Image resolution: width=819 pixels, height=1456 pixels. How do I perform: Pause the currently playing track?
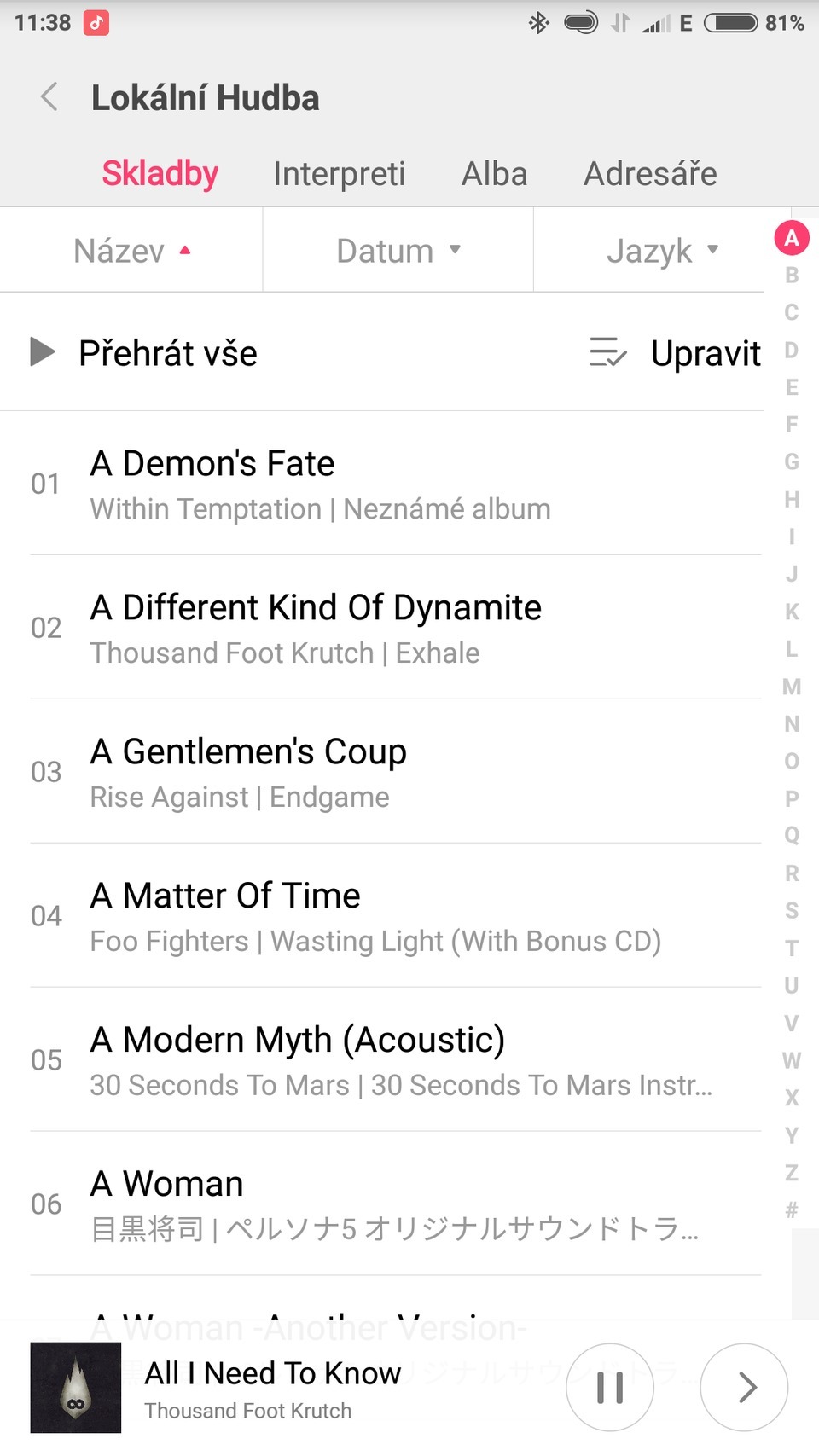(610, 1387)
